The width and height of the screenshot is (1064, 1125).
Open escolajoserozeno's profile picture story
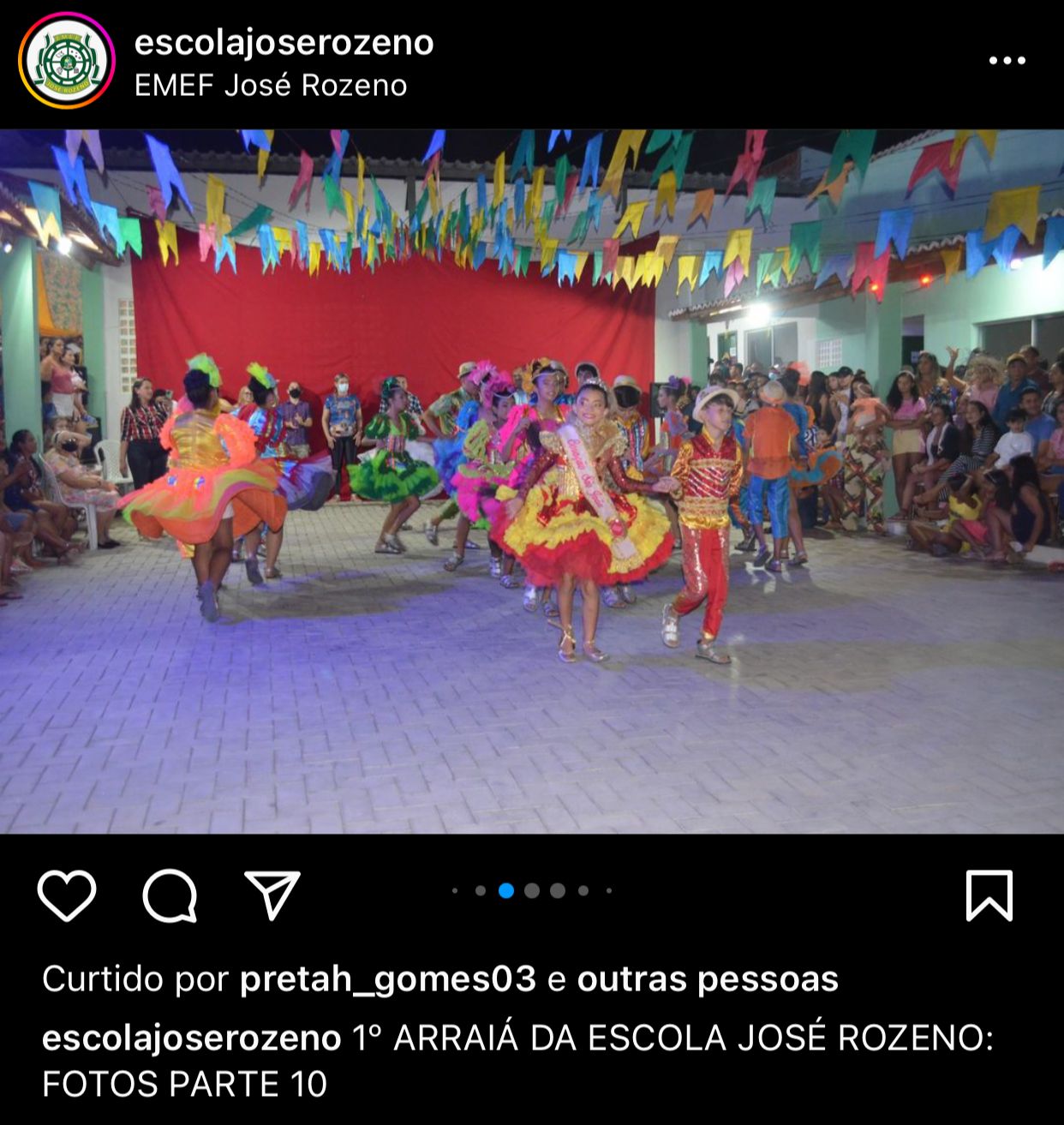[67, 61]
